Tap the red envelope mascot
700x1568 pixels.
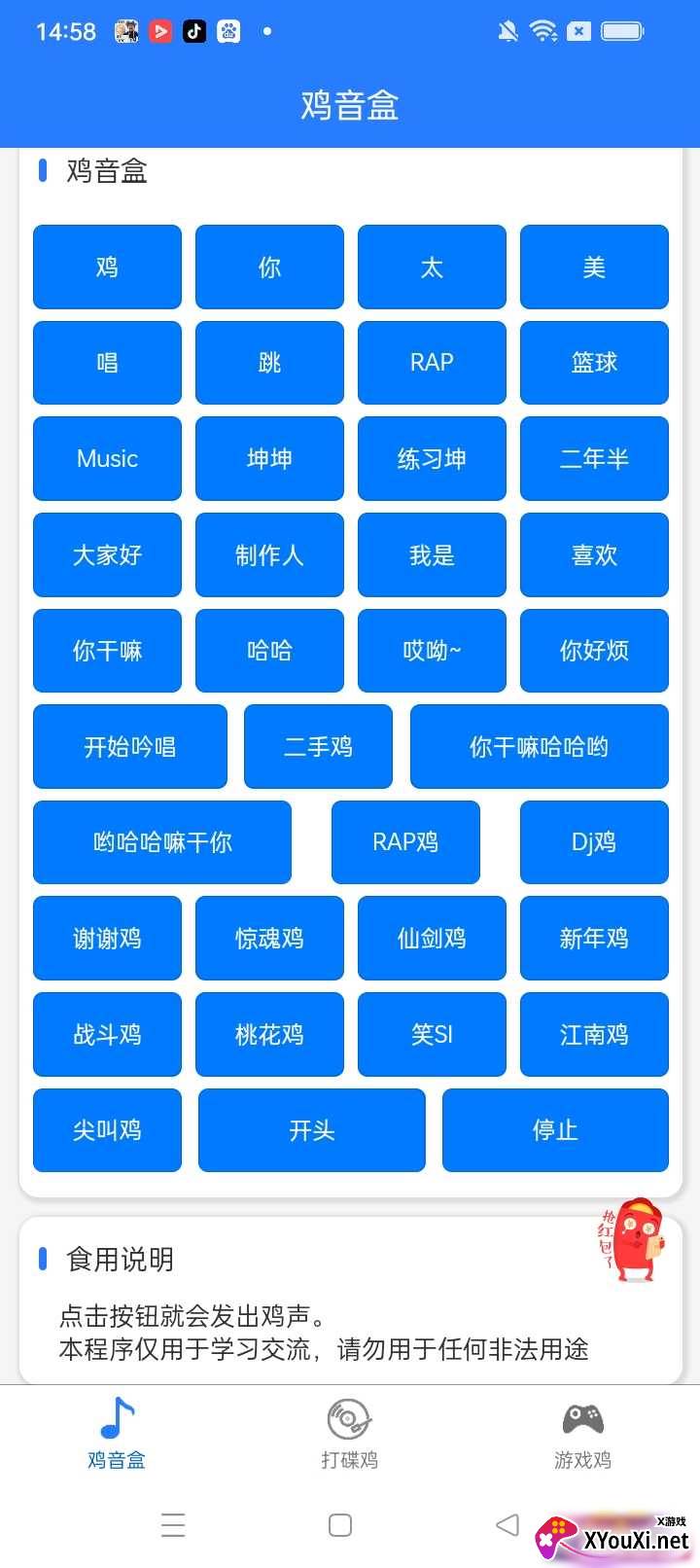633,1239
